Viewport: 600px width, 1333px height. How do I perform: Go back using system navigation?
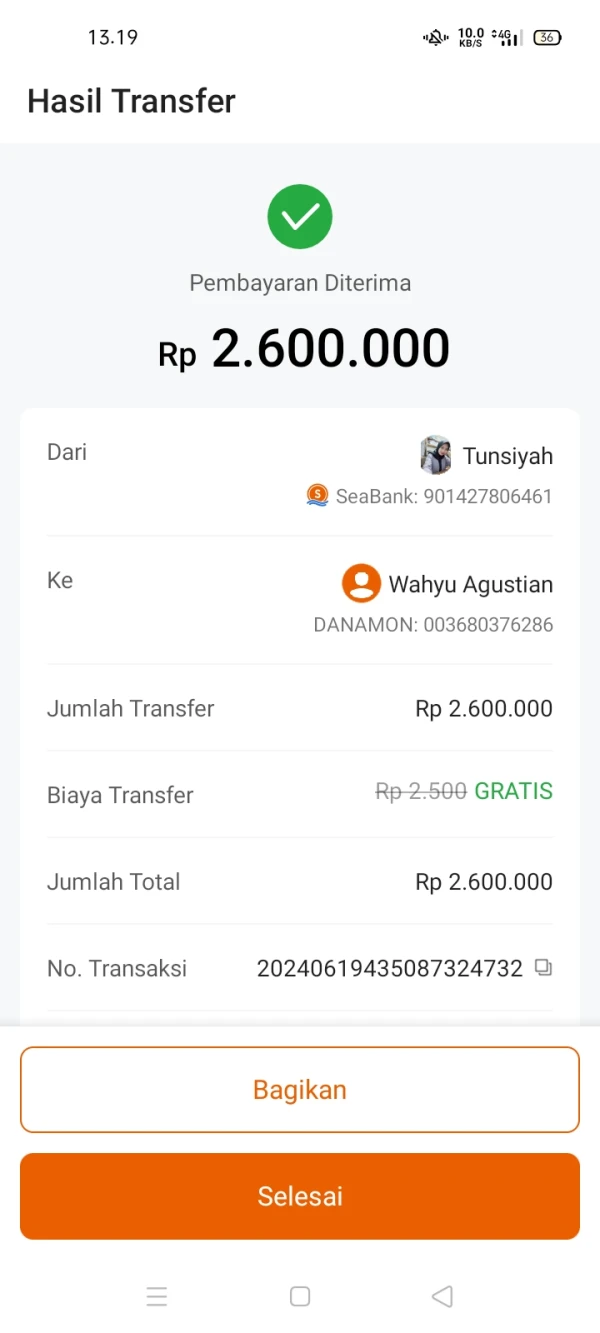point(442,1296)
